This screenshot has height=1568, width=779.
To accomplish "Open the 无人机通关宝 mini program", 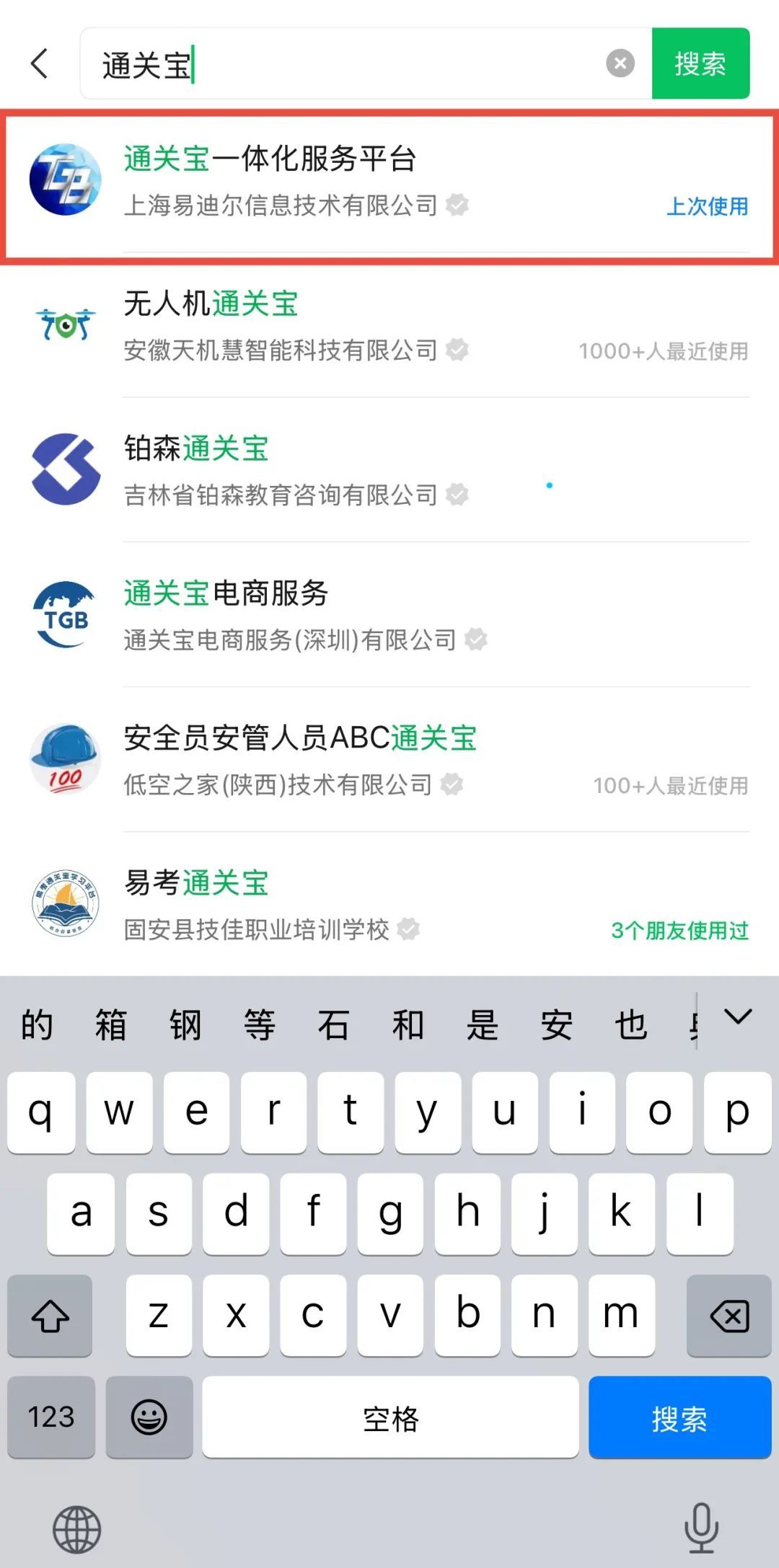I will 389,325.
